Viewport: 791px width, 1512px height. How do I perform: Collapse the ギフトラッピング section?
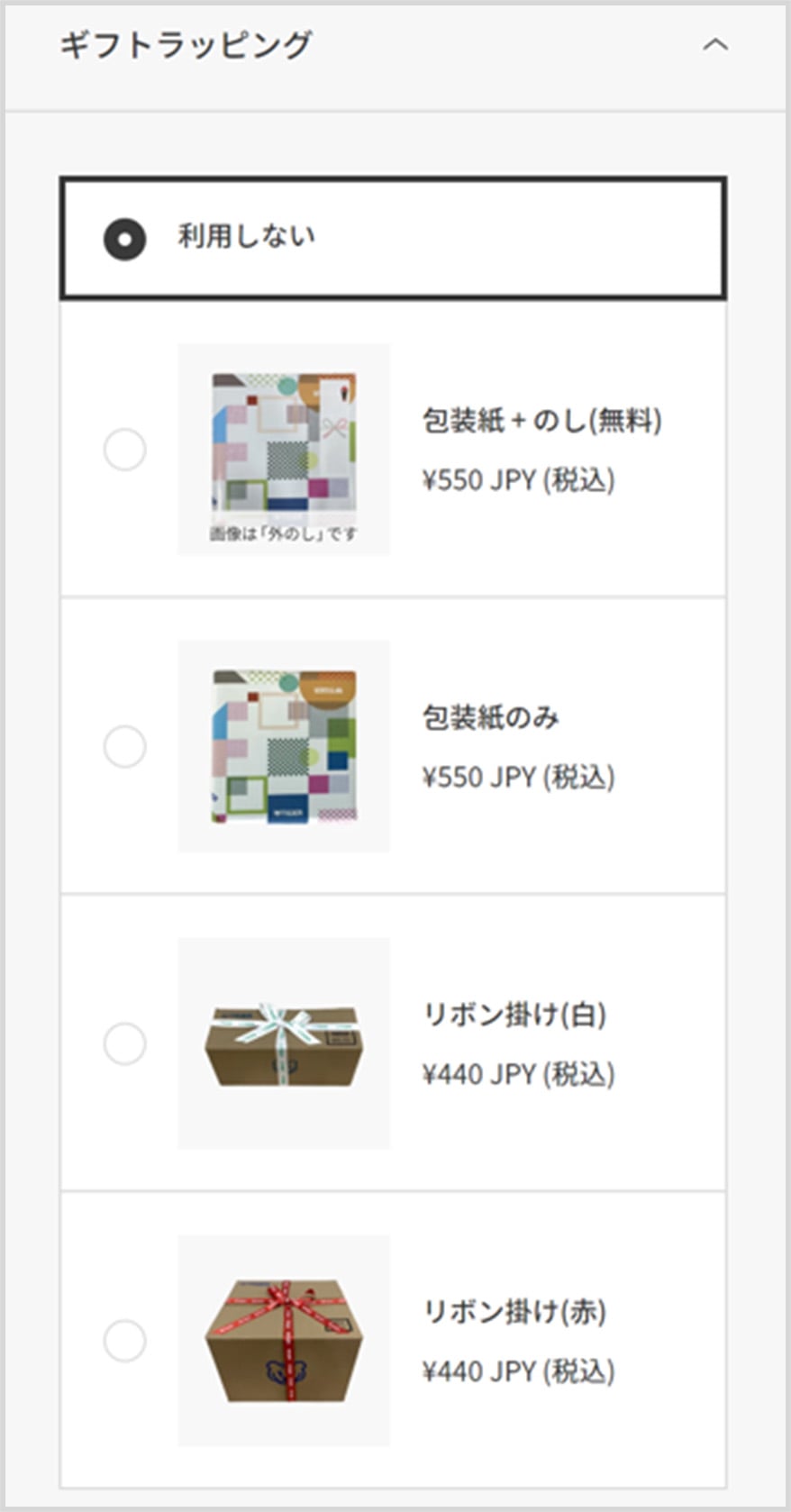click(x=714, y=45)
